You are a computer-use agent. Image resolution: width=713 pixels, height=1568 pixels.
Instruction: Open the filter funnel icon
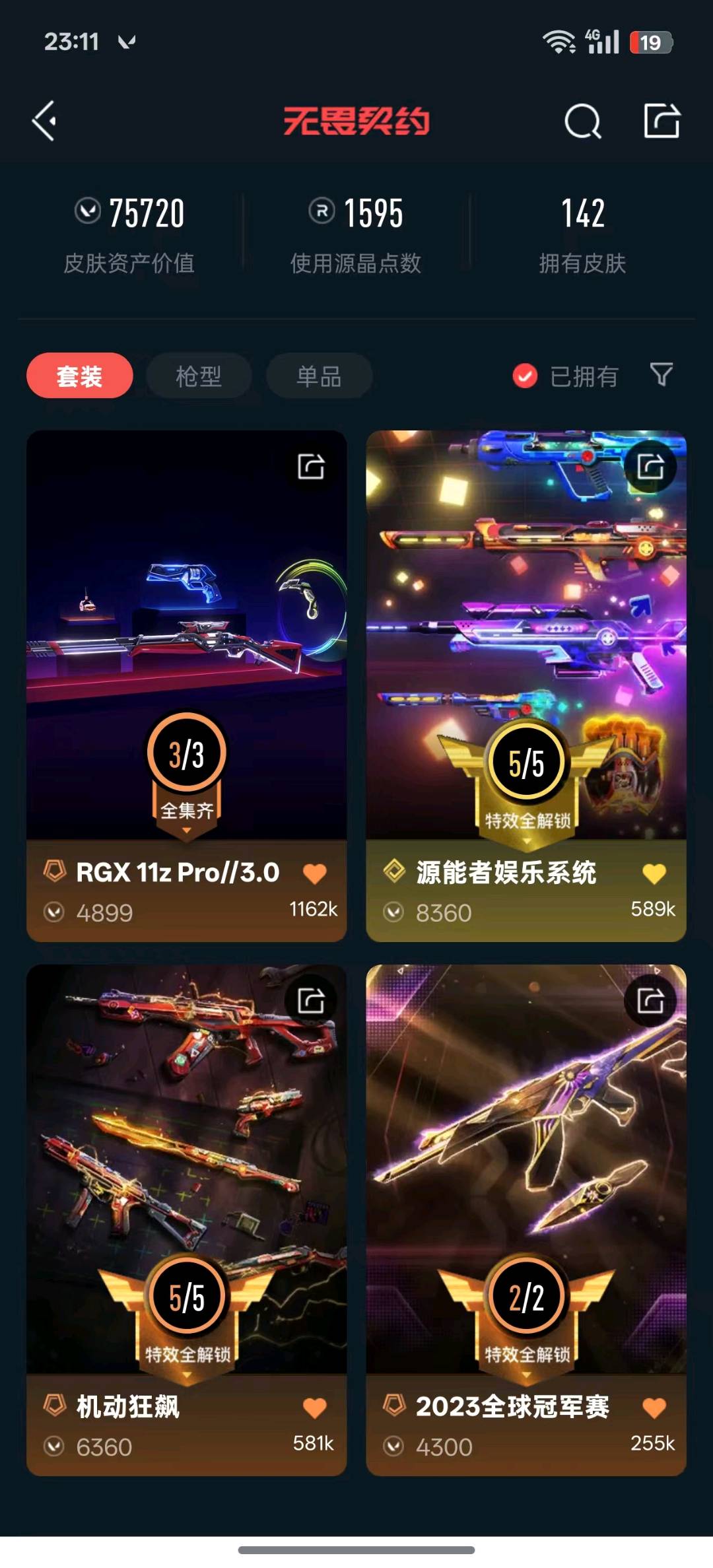click(x=662, y=374)
